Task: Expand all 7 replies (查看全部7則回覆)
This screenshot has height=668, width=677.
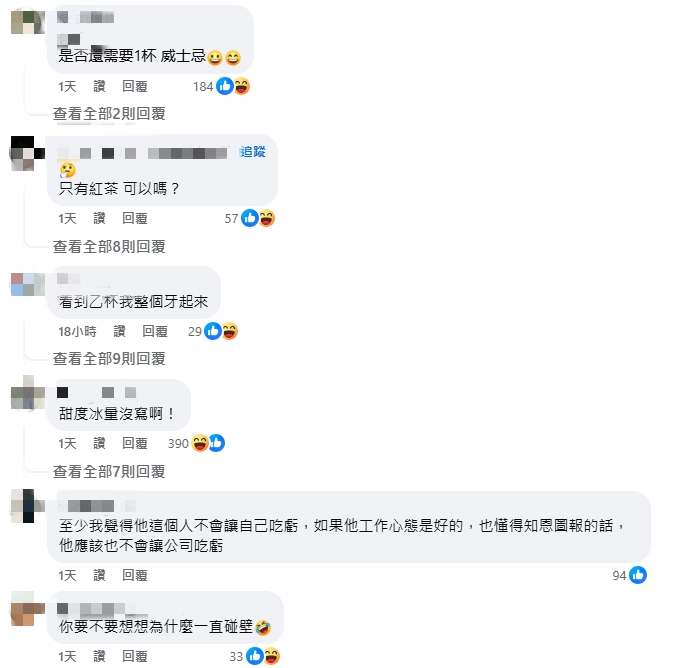Action: point(109,471)
